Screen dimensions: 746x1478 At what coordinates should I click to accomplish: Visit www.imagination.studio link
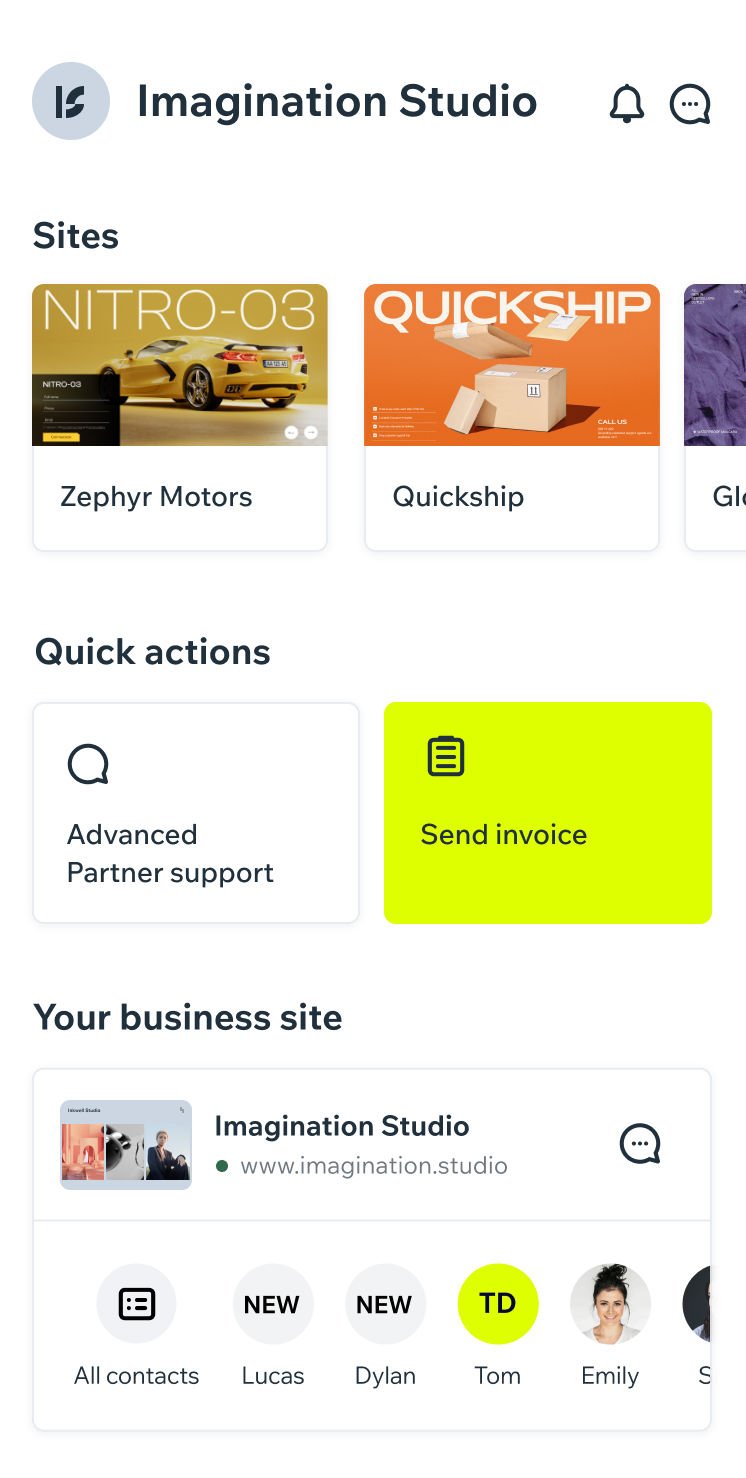click(x=374, y=1166)
